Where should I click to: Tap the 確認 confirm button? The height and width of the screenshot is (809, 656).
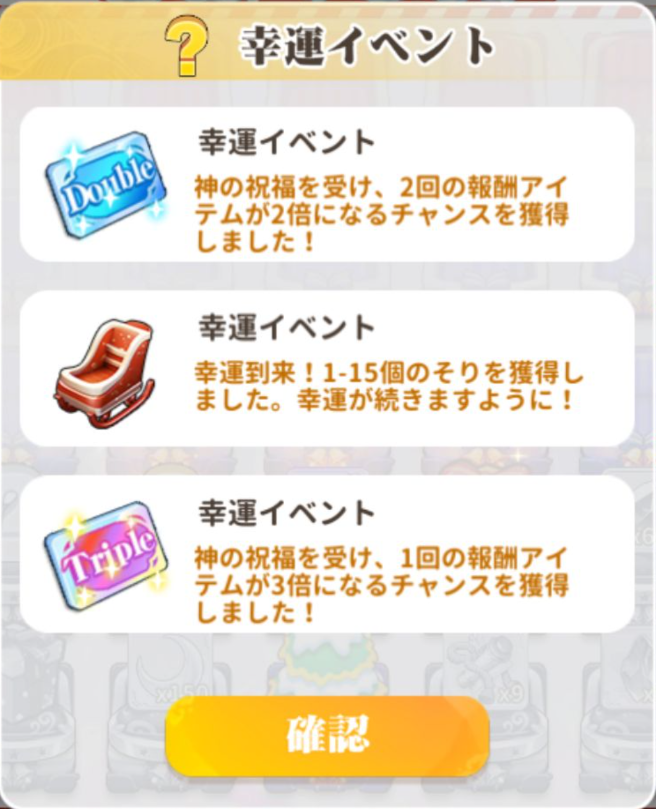coord(327,736)
